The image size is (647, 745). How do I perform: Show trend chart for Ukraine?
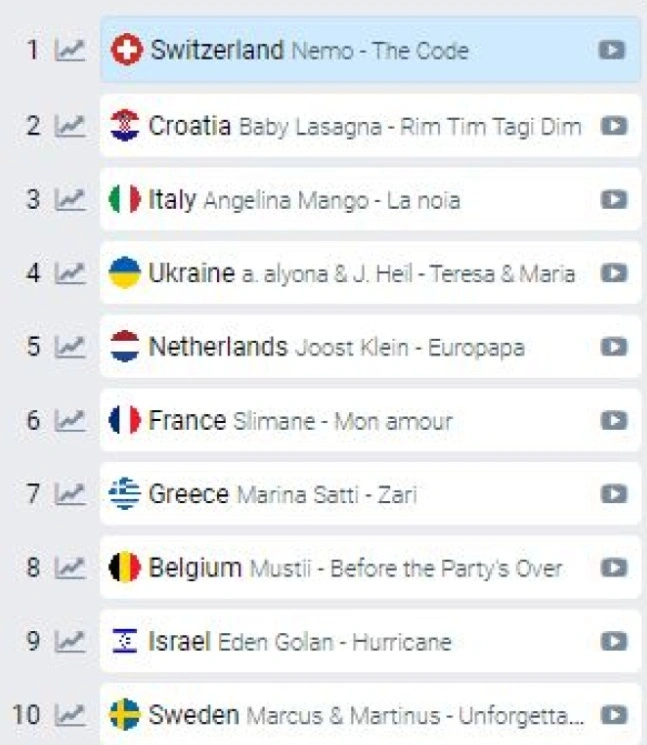point(70,273)
